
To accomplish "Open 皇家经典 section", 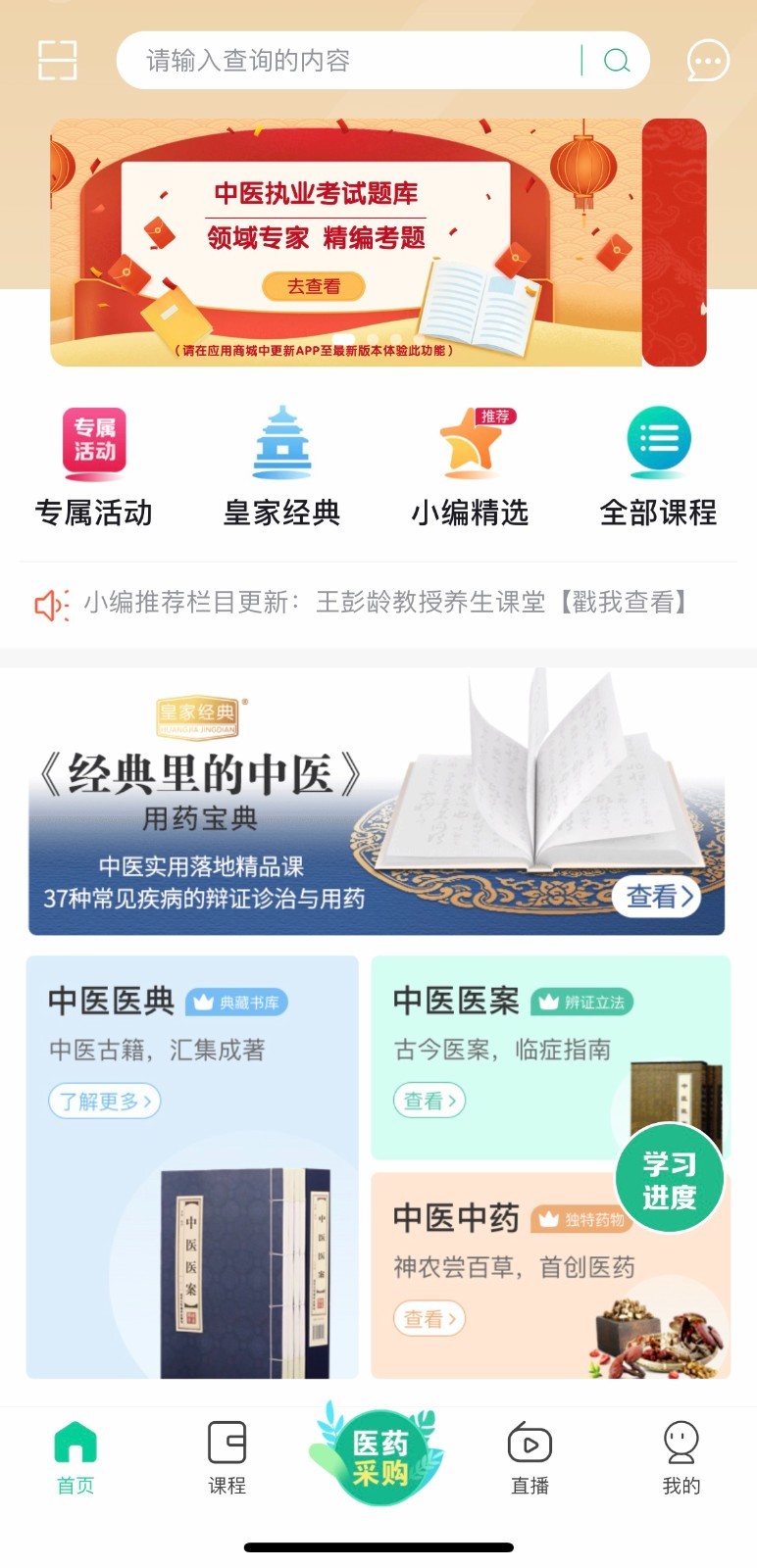I will click(x=282, y=467).
